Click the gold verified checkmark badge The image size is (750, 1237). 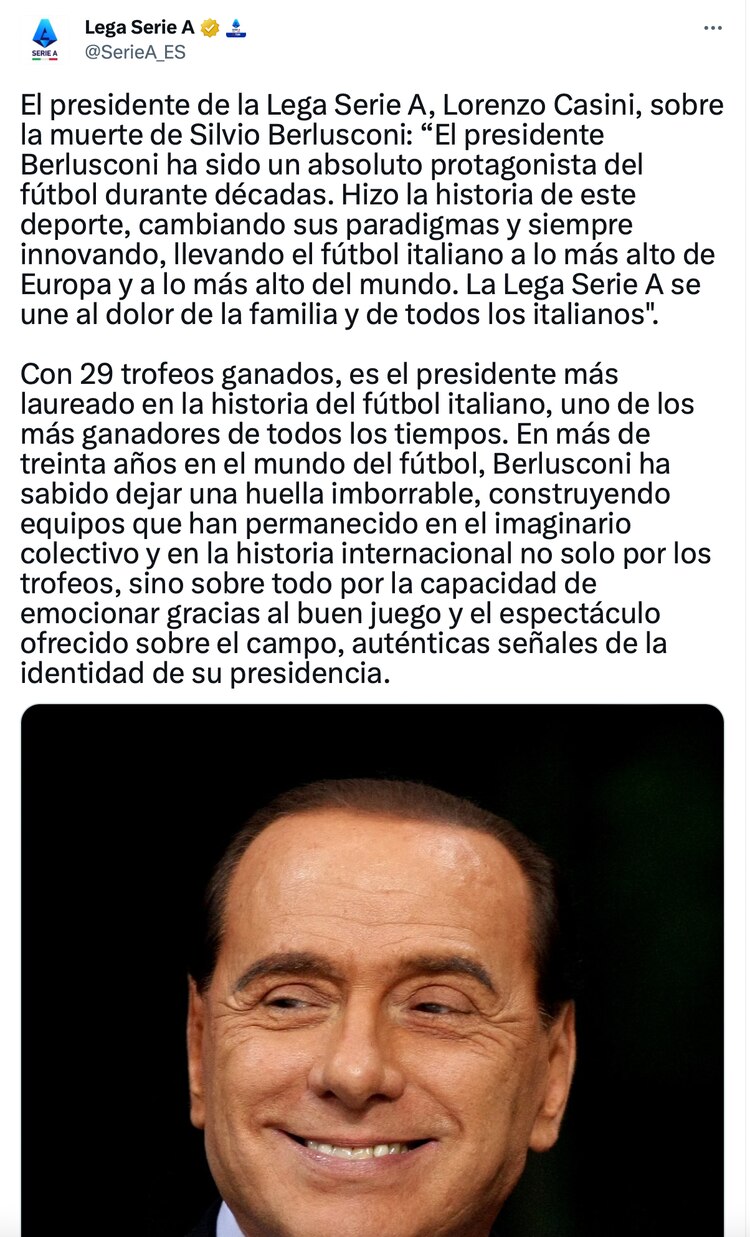click(x=209, y=27)
